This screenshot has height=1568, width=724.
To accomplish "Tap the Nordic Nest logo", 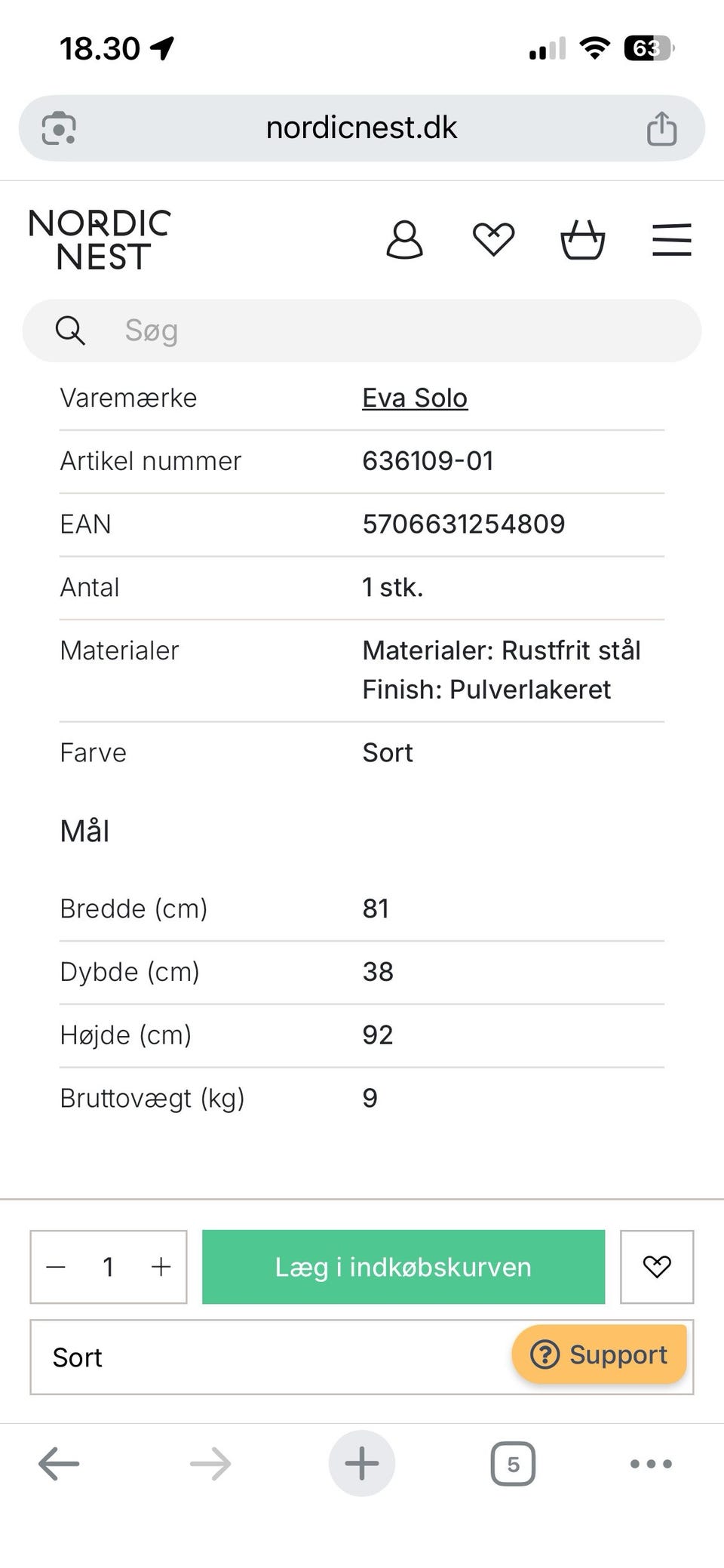I will (100, 240).
